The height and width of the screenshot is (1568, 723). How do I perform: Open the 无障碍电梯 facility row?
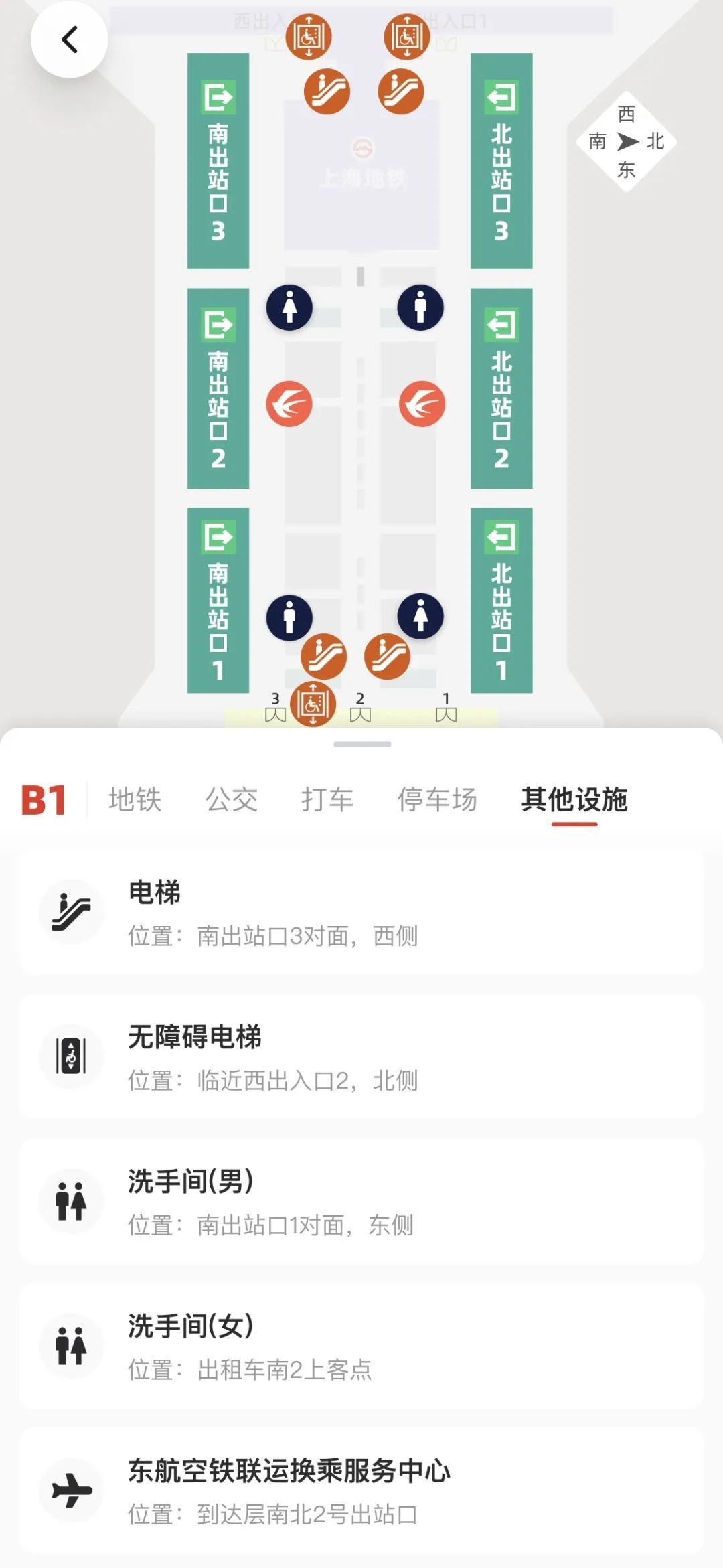pyautogui.click(x=361, y=1057)
